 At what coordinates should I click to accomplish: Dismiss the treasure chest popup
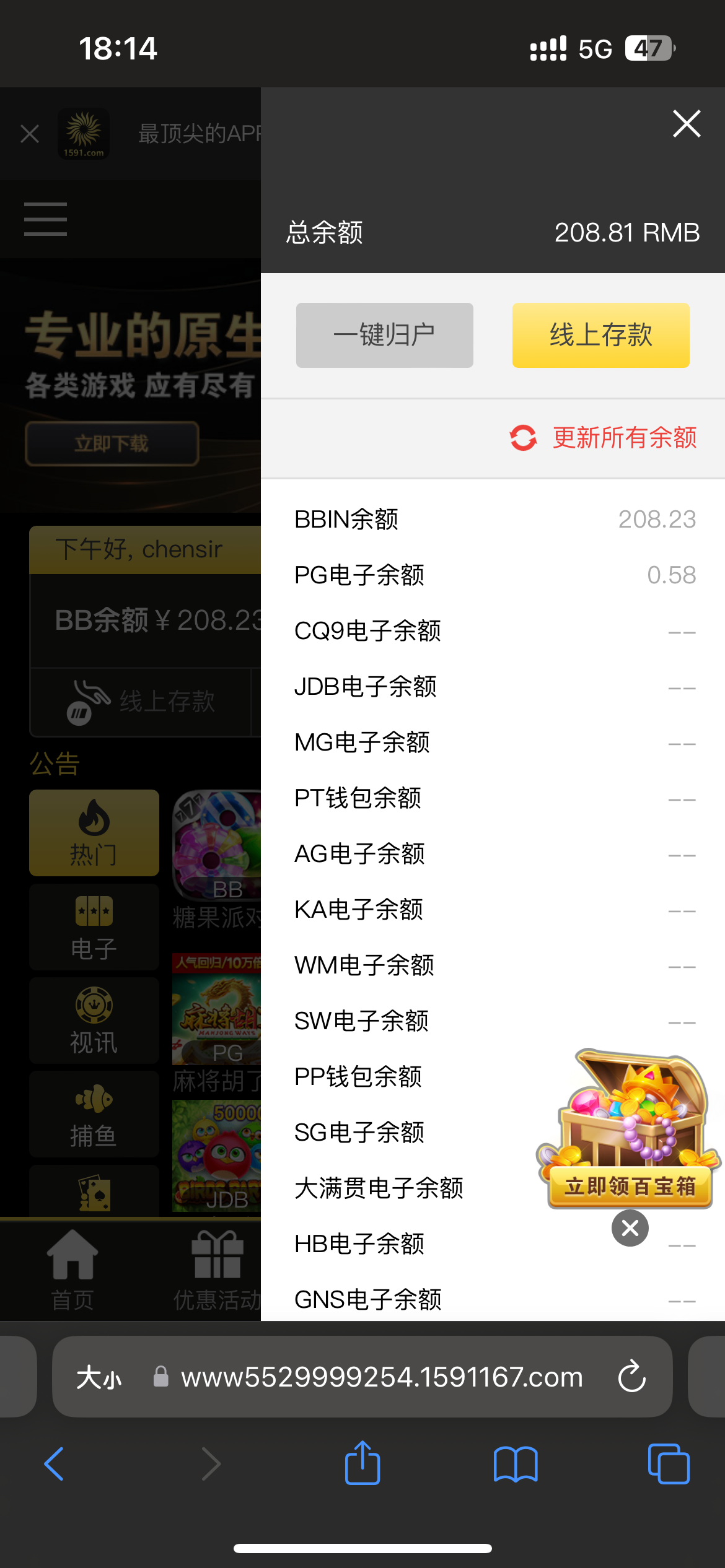pyautogui.click(x=630, y=1228)
